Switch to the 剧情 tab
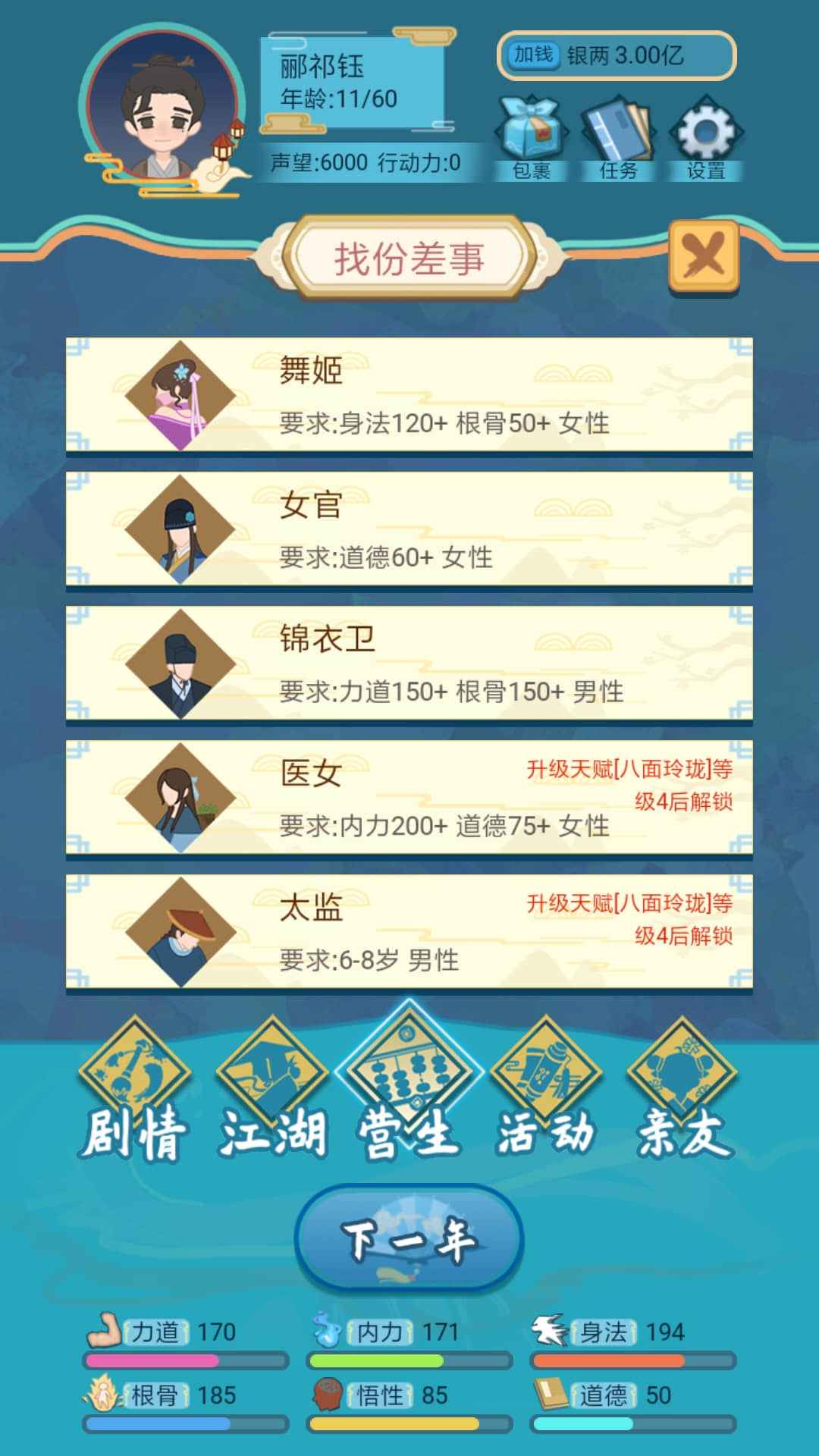Image resolution: width=819 pixels, height=1456 pixels. pos(134,1094)
